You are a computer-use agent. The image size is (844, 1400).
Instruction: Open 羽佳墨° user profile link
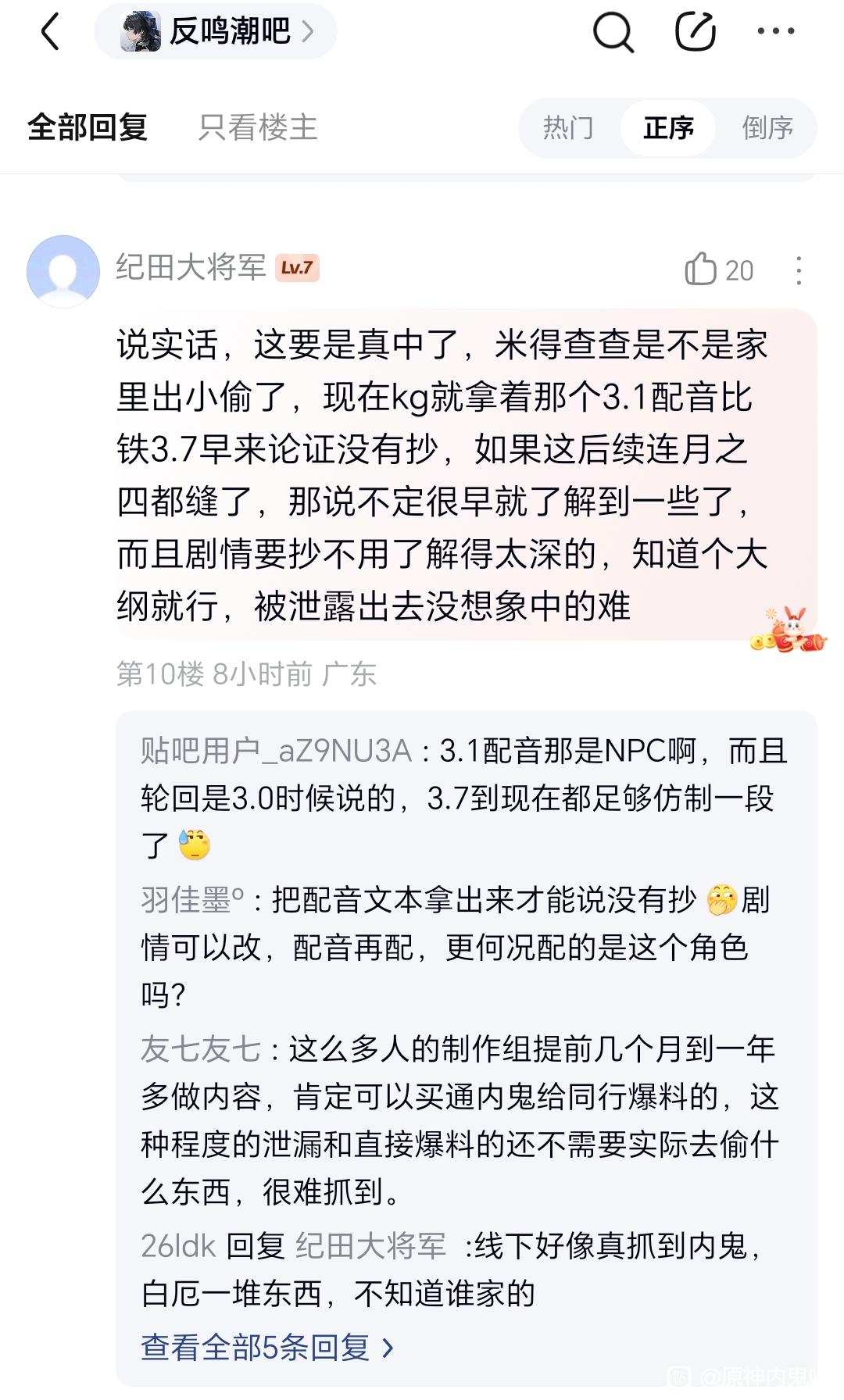click(192, 900)
